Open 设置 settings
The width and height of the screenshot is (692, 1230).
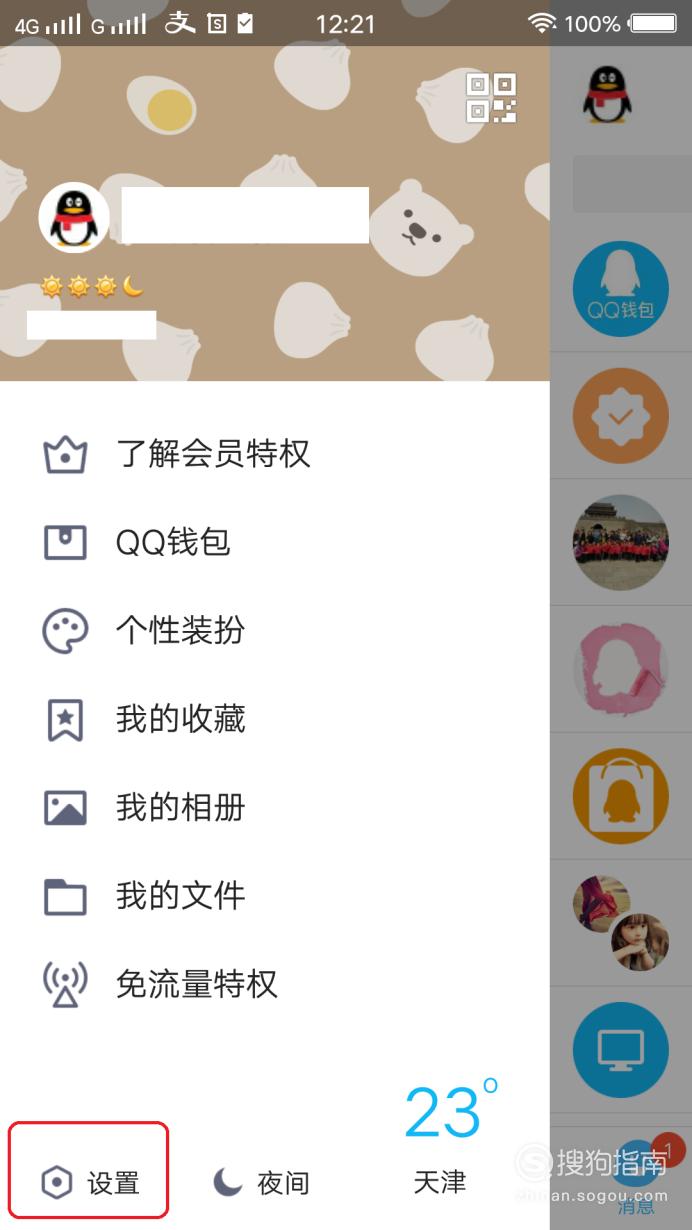89,1183
